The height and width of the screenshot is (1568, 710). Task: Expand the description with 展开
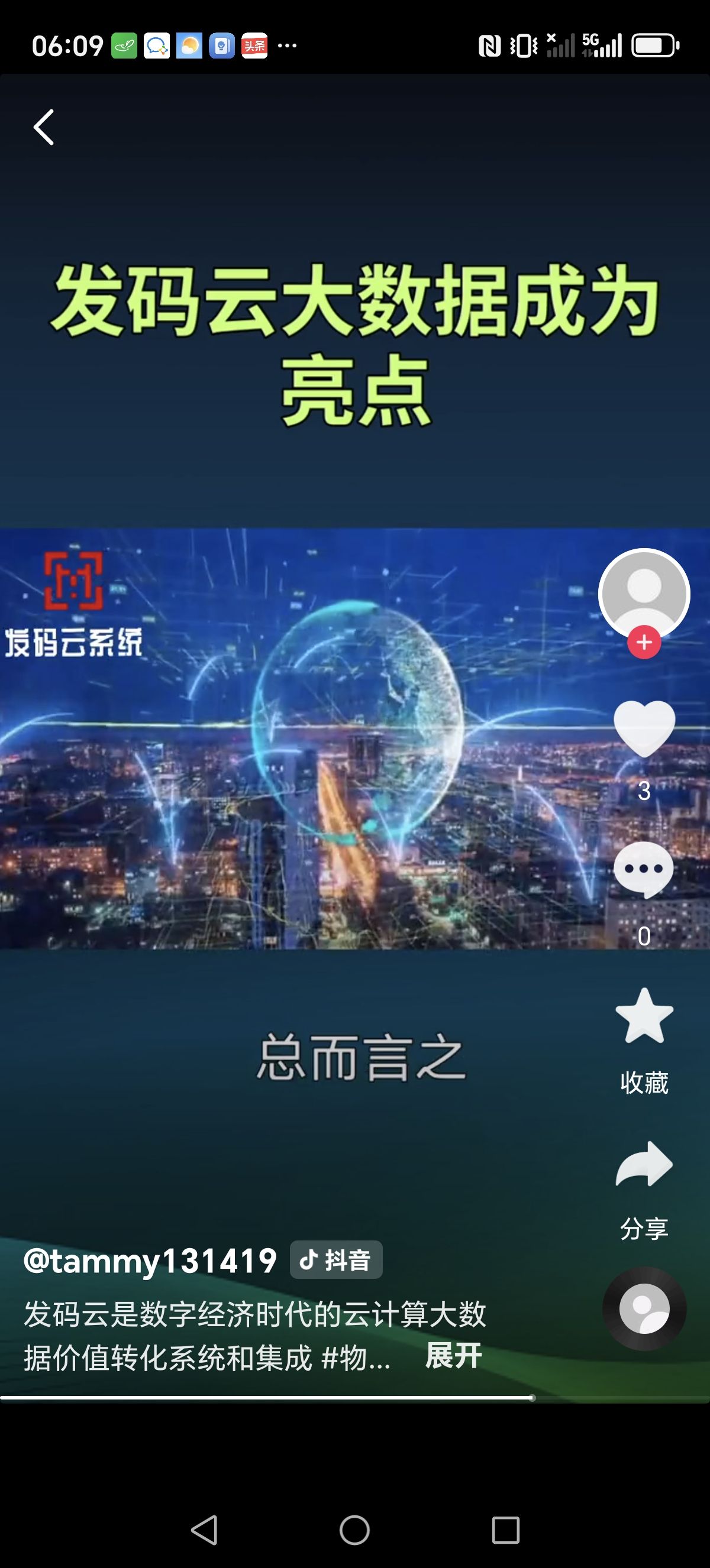[x=454, y=1356]
